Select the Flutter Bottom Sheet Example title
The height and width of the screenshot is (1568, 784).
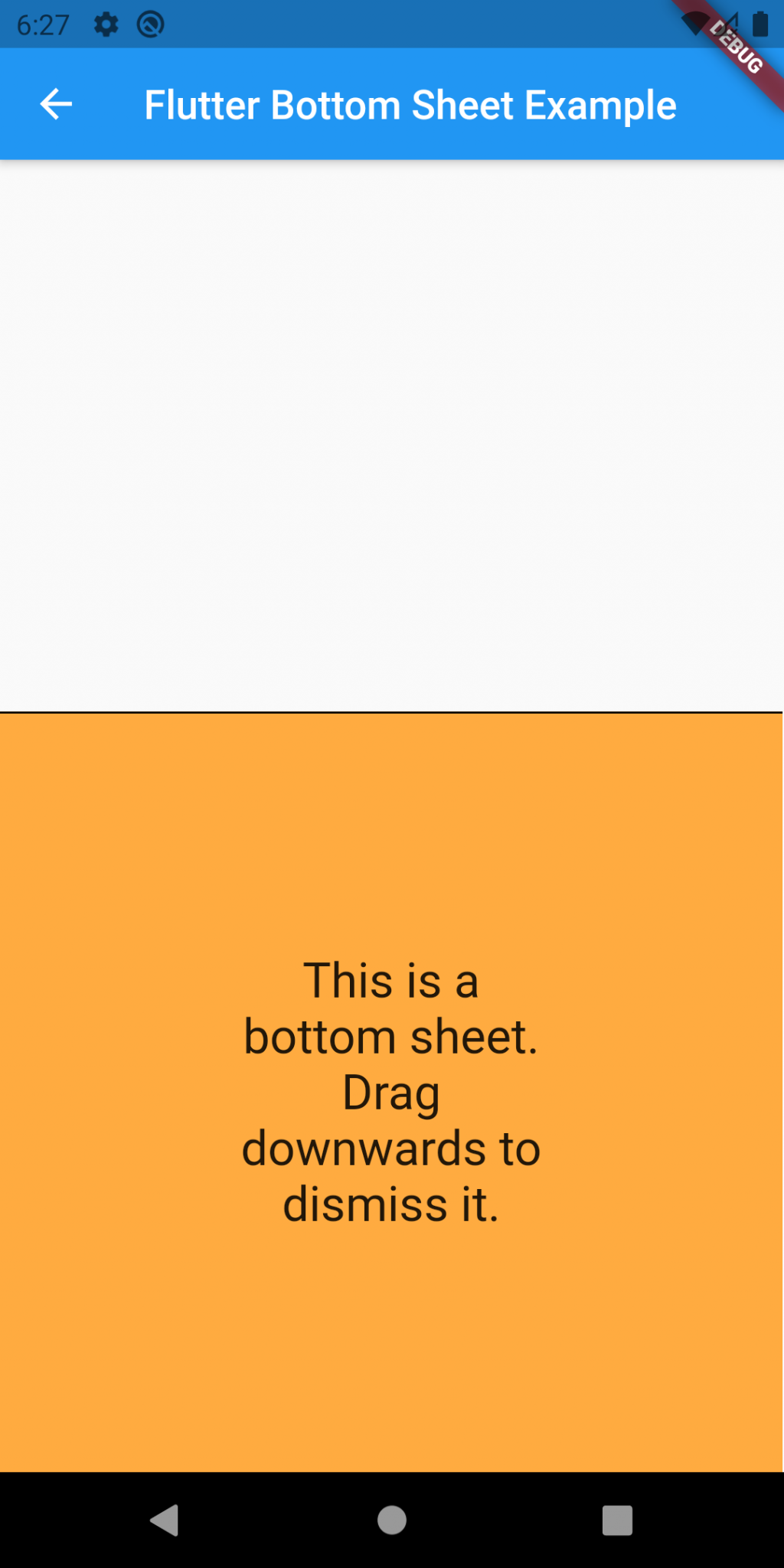(x=410, y=105)
